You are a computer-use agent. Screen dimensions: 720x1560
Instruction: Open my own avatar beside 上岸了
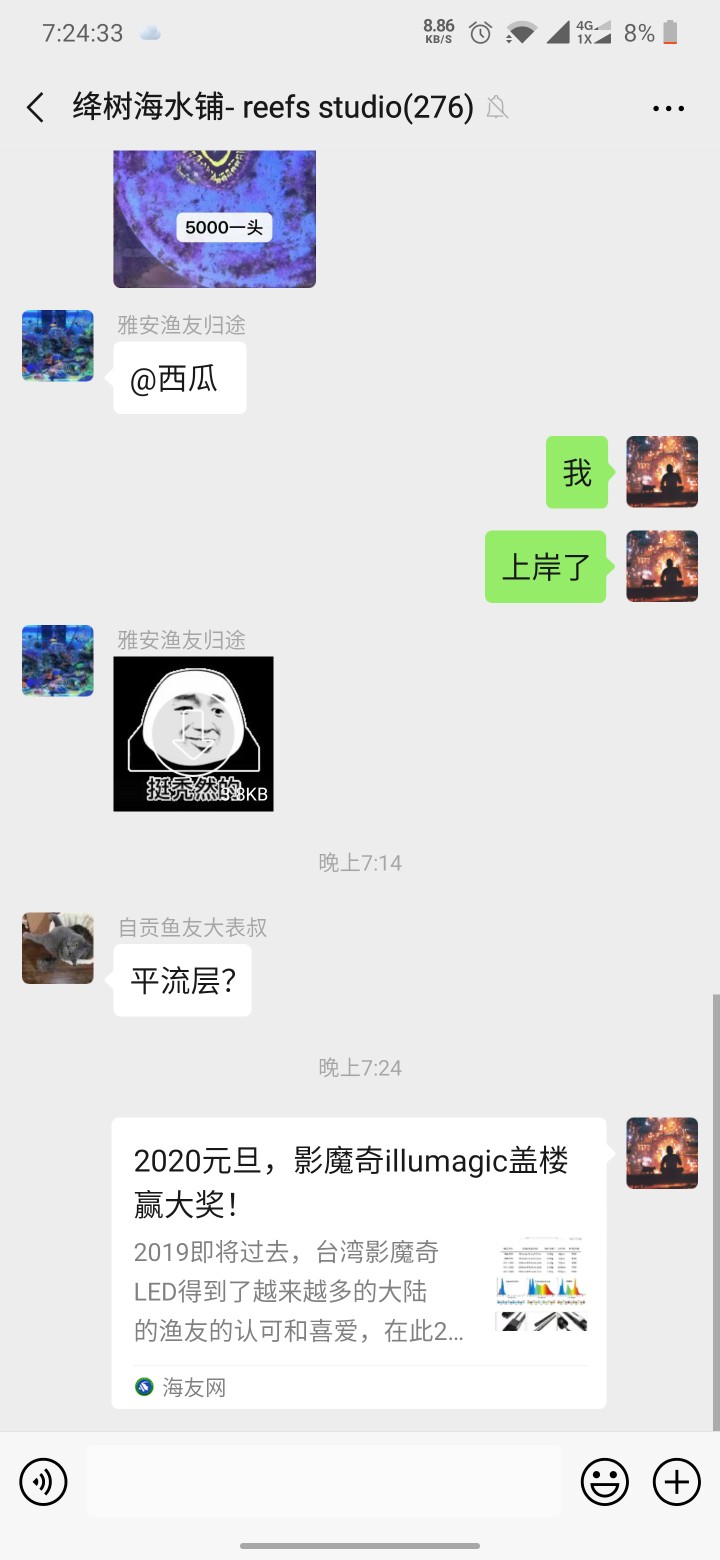(661, 566)
